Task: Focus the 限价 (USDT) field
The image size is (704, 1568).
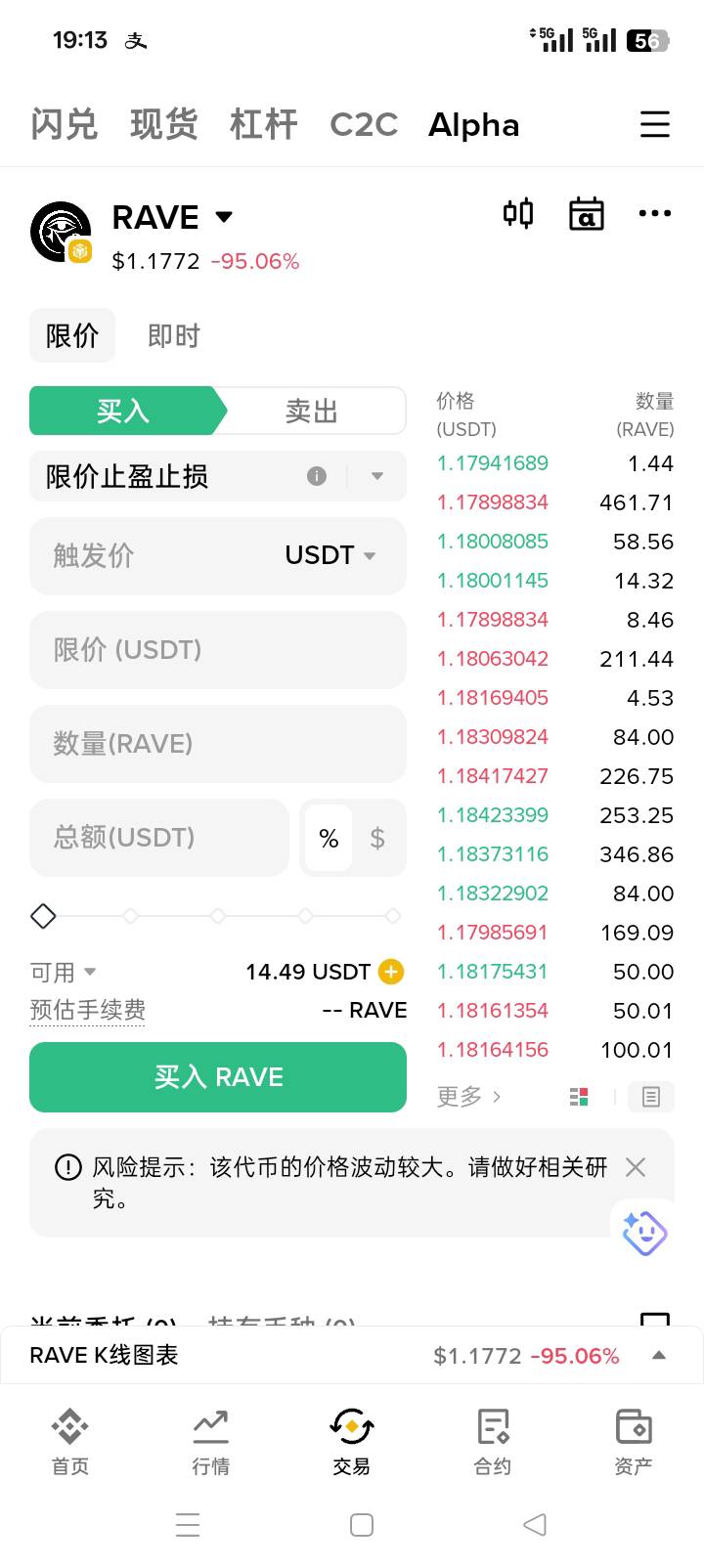Action: click(x=217, y=650)
